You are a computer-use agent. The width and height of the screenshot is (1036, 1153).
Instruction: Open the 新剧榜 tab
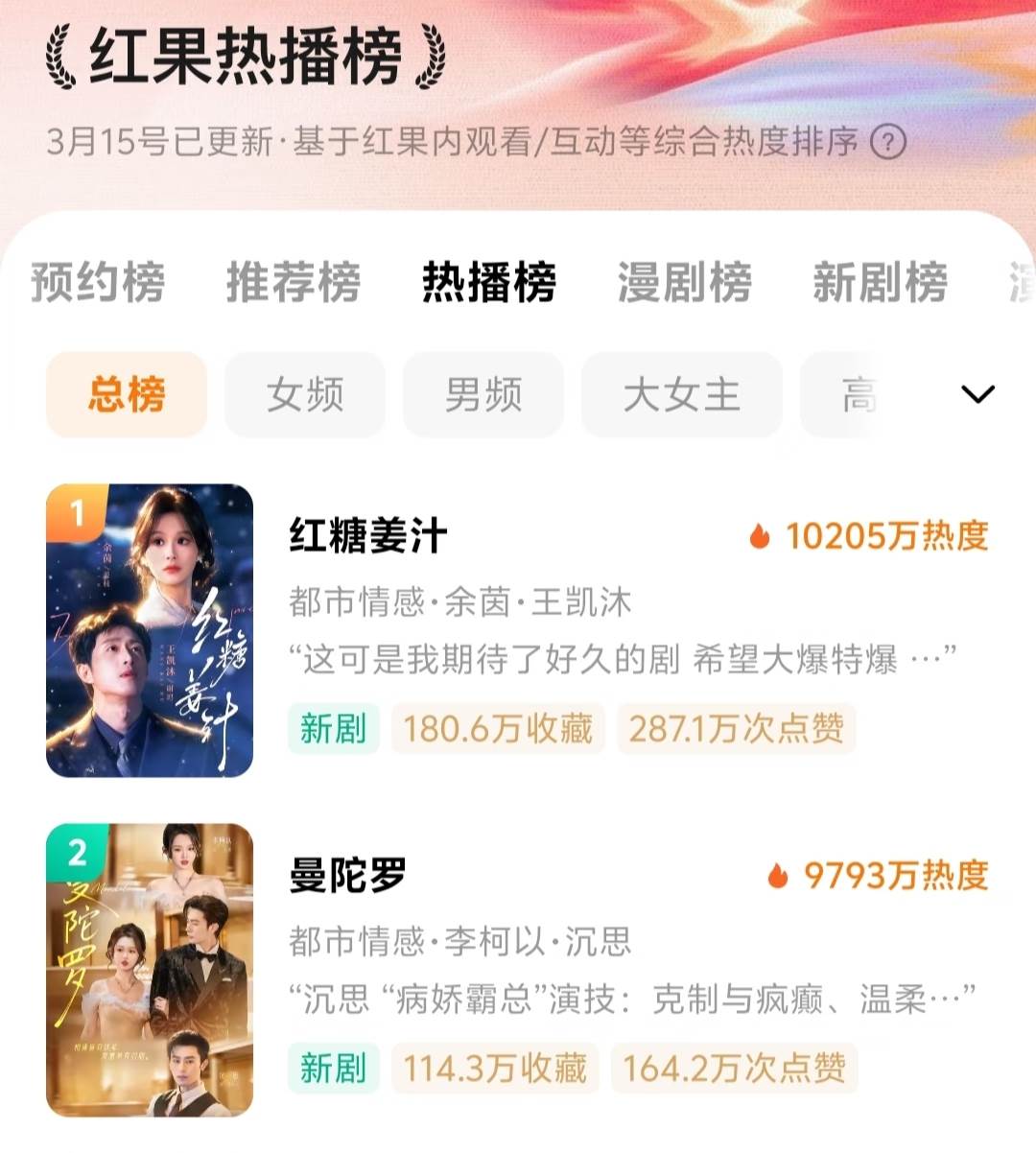tap(880, 282)
